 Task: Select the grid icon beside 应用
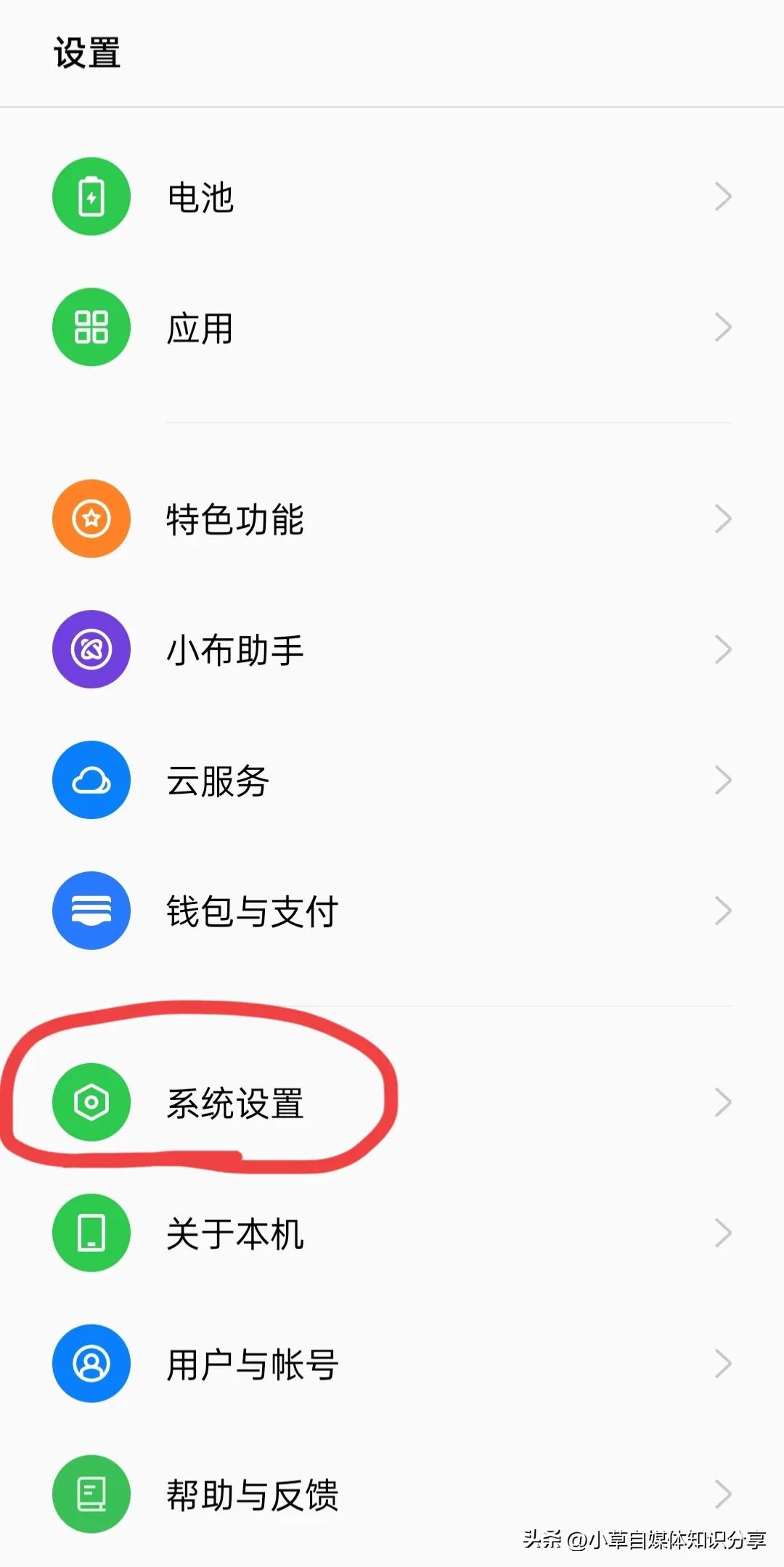(91, 327)
